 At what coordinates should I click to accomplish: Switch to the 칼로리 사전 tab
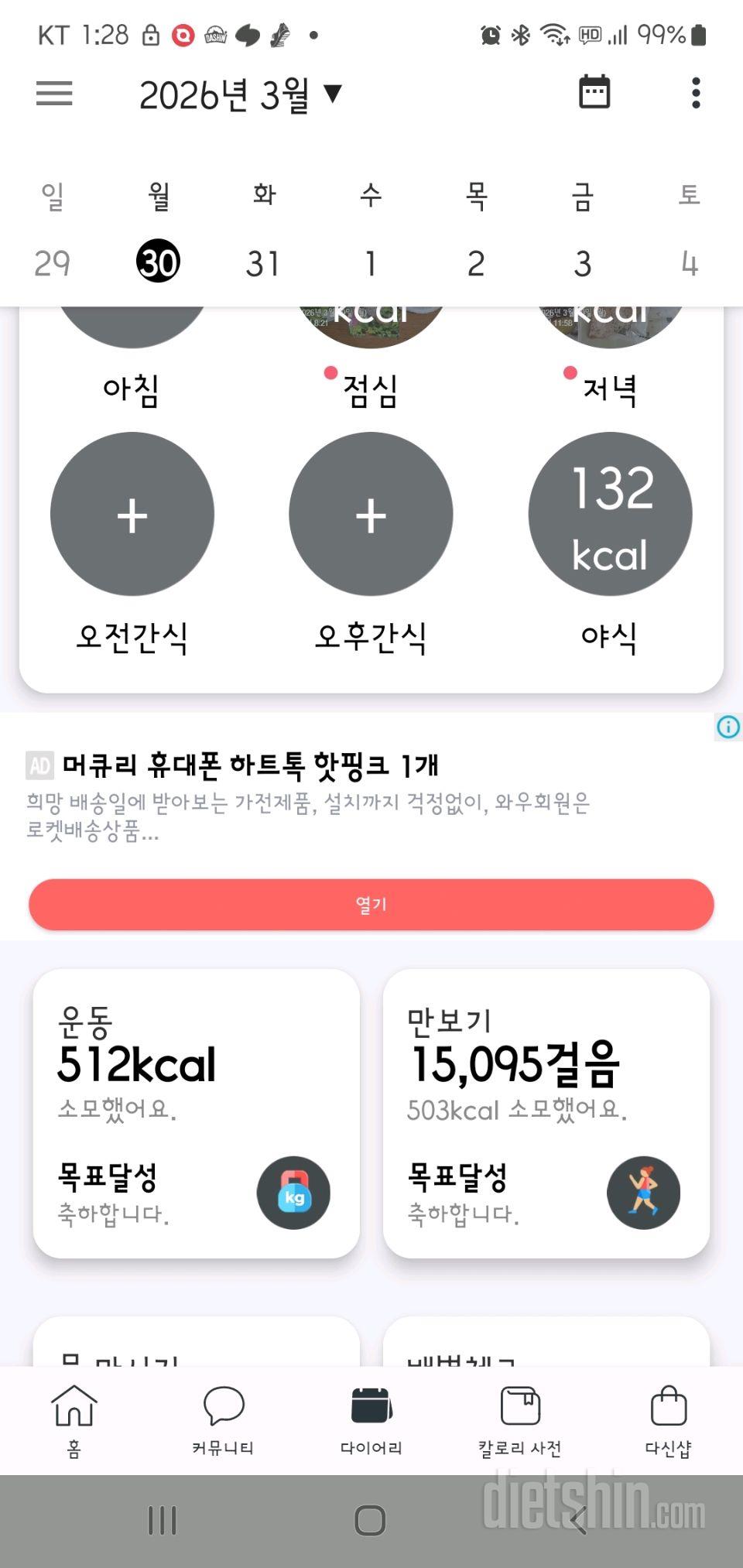click(x=519, y=1419)
